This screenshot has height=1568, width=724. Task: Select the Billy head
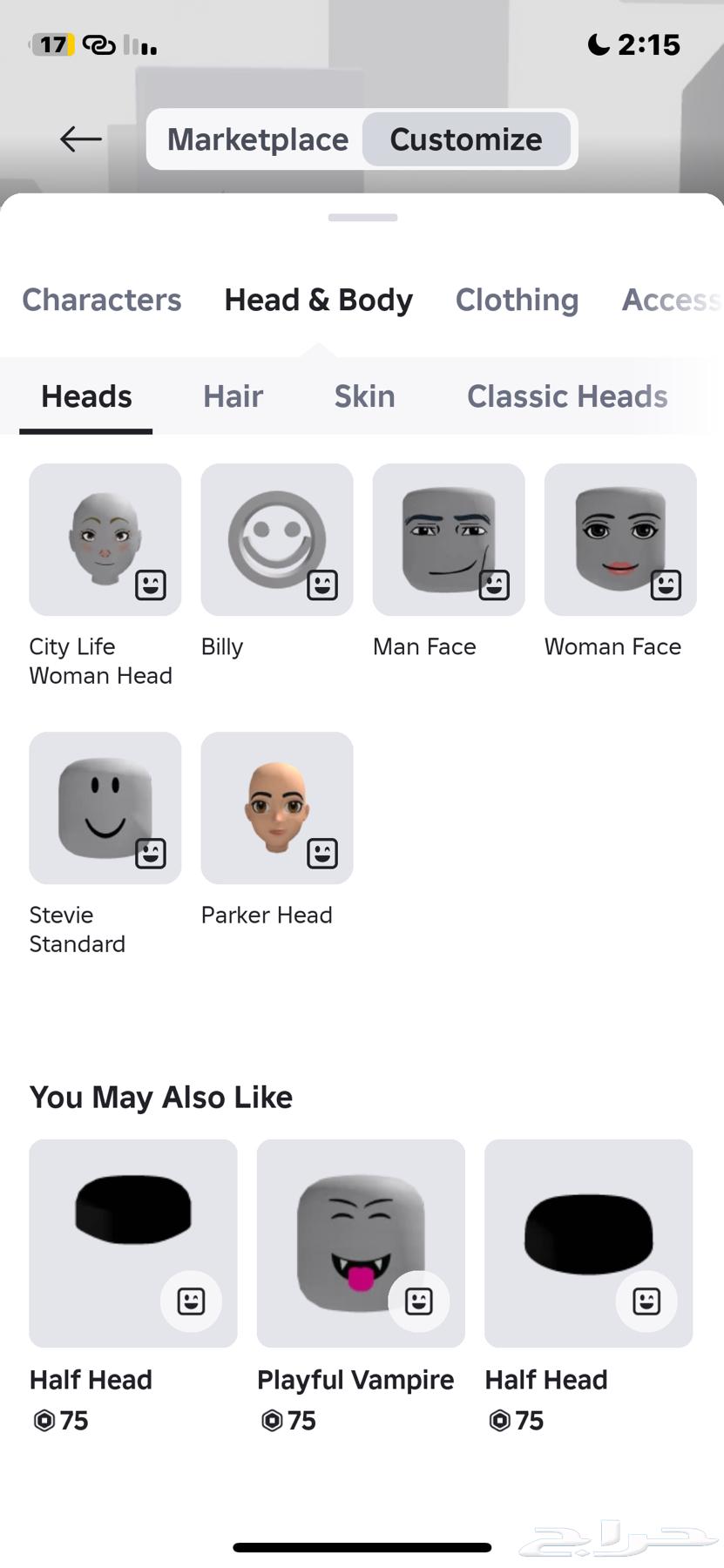pyautogui.click(x=277, y=540)
